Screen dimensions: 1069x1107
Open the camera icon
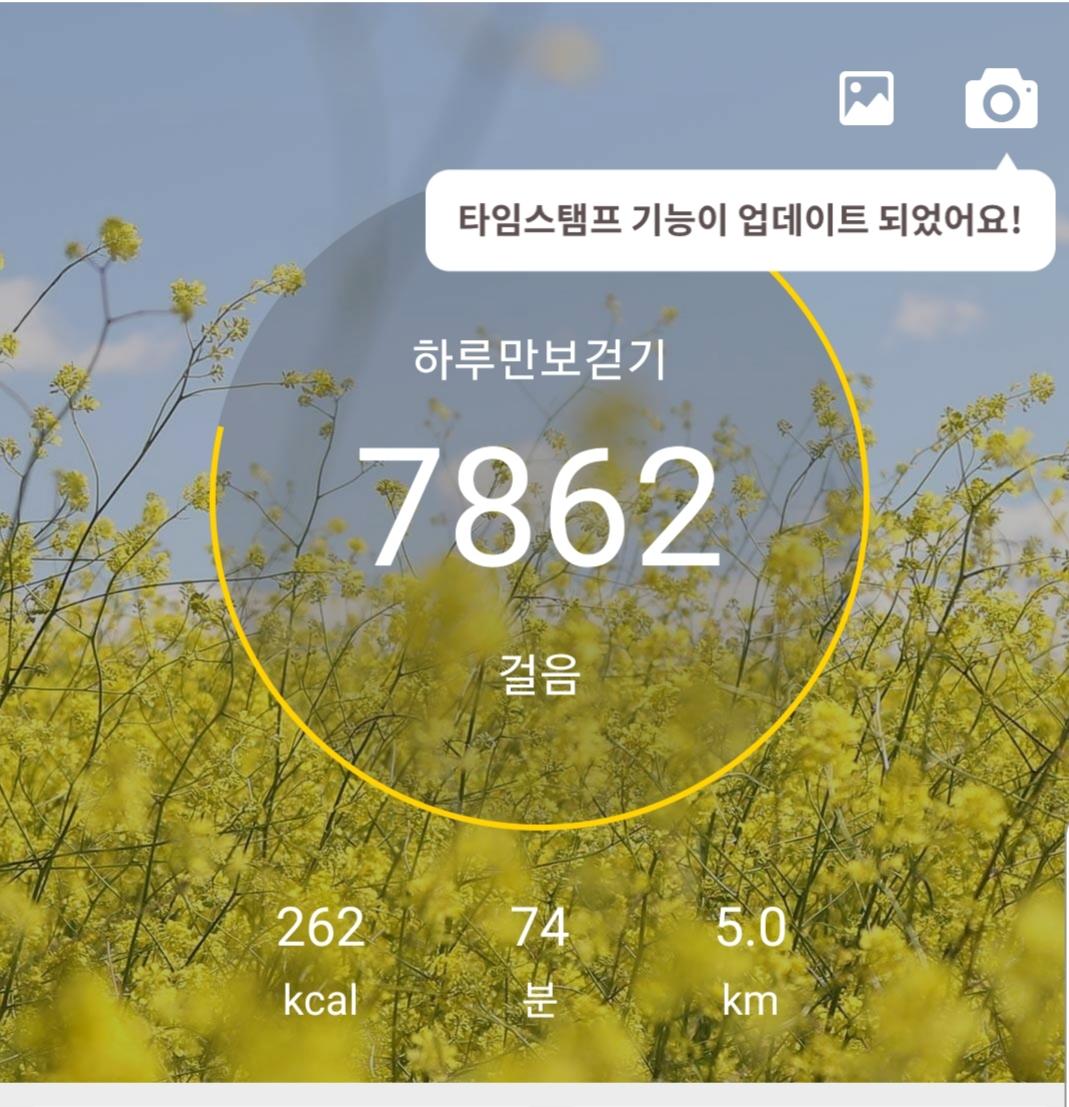[1000, 99]
